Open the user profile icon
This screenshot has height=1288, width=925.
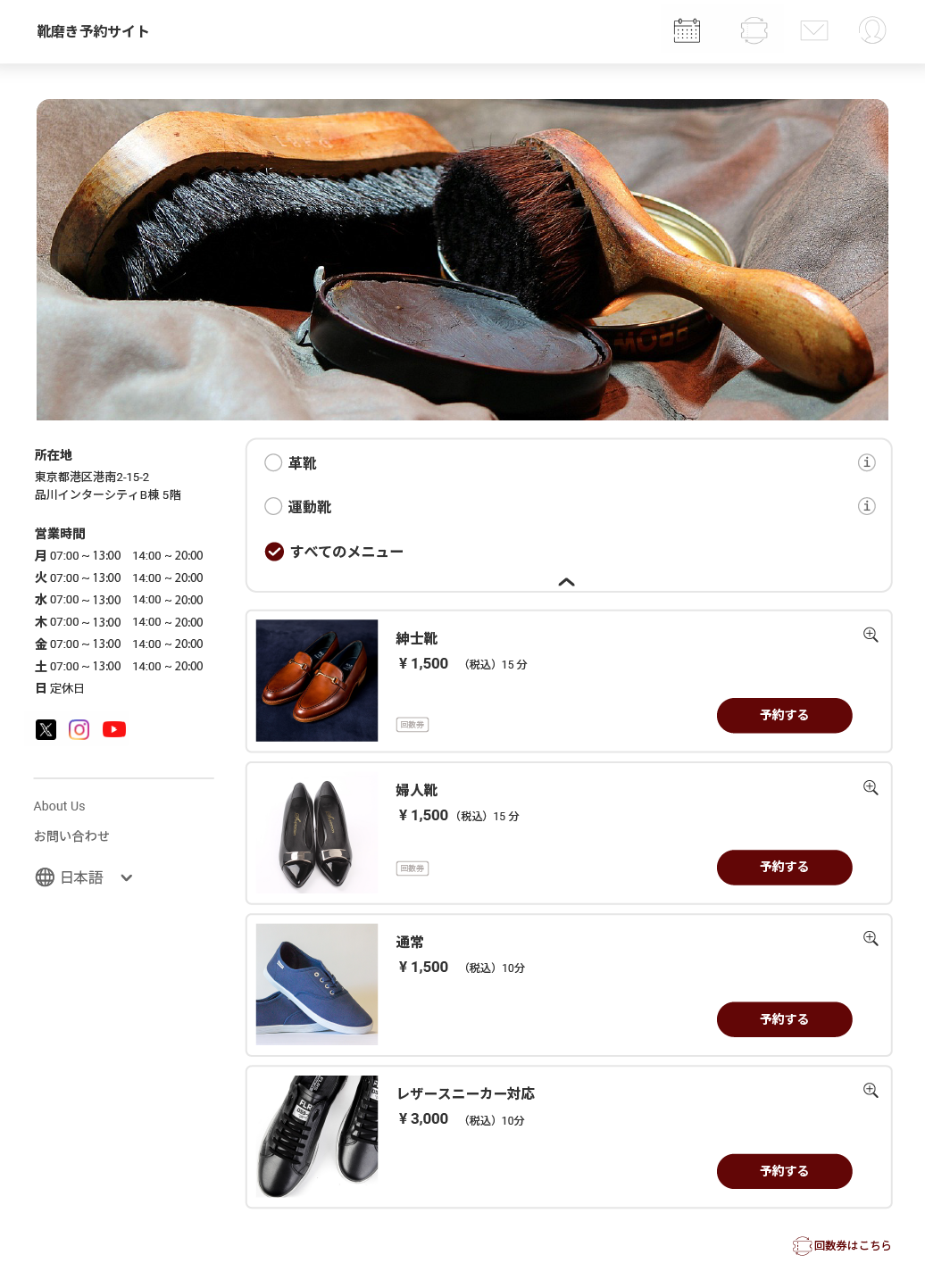(872, 30)
